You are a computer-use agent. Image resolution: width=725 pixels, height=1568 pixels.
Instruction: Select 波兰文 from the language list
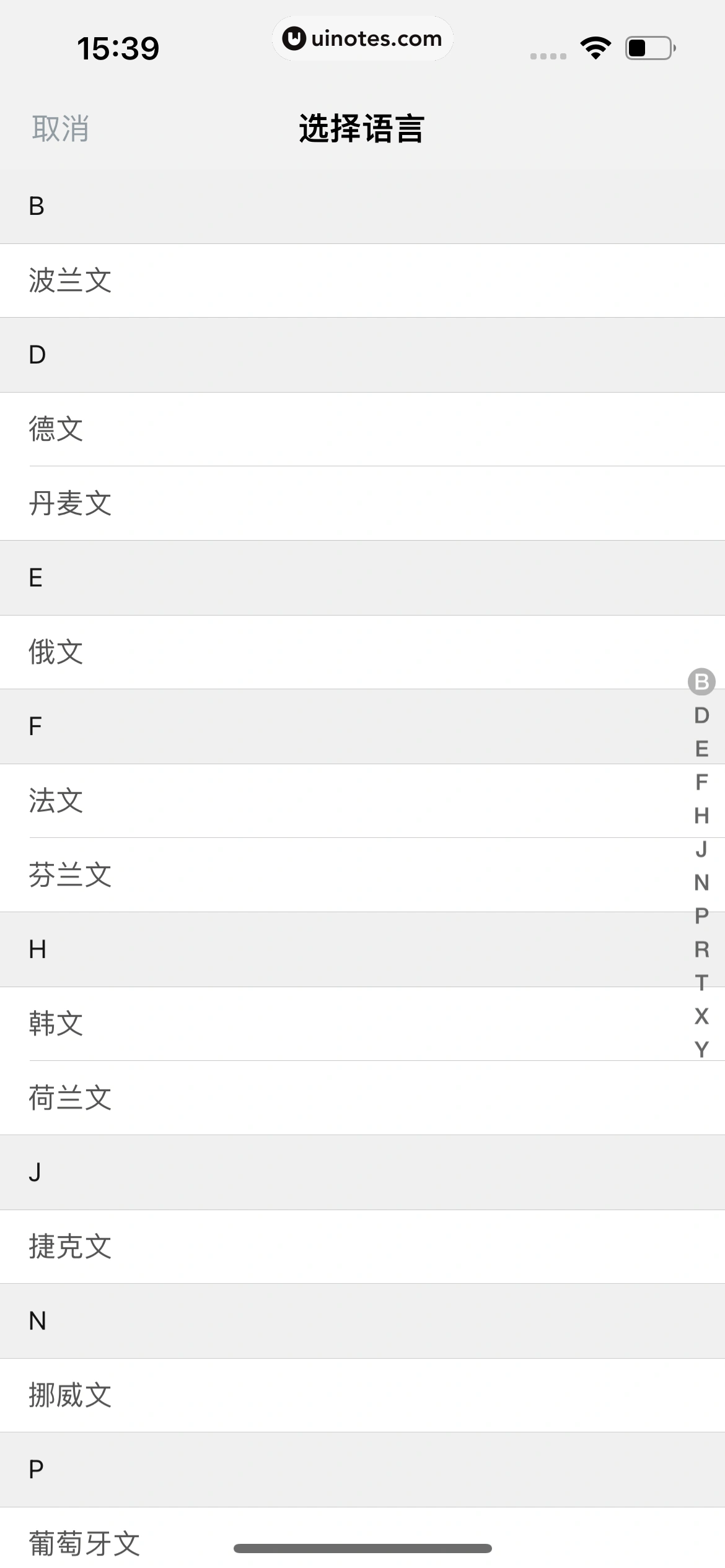(x=70, y=280)
